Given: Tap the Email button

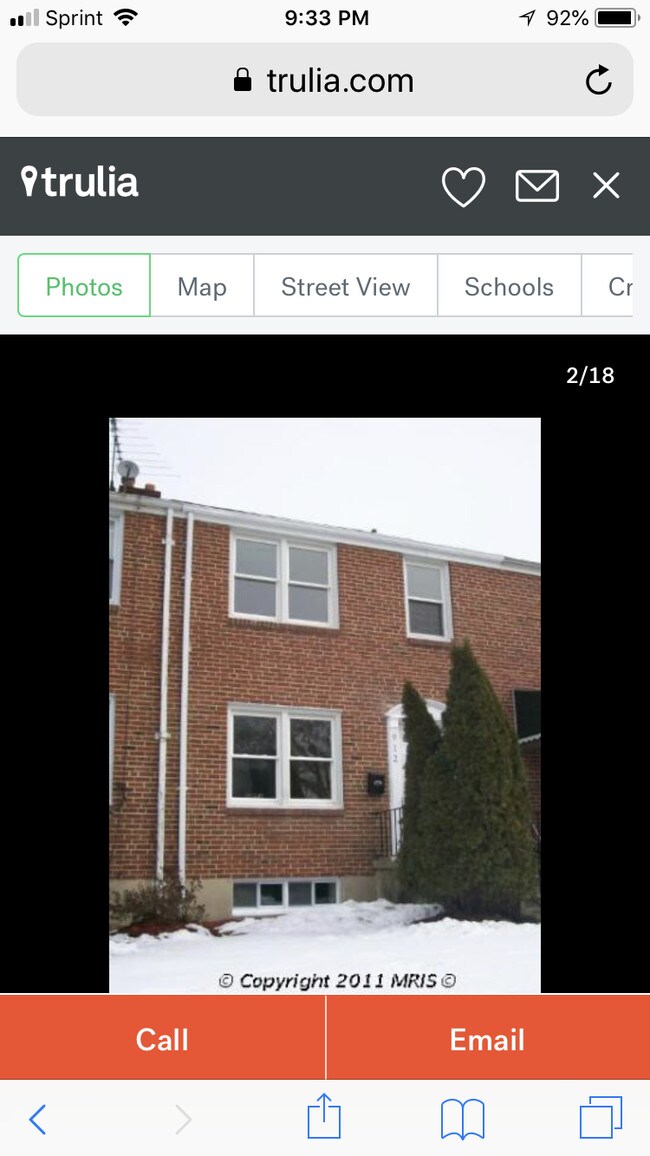Looking at the screenshot, I should (487, 1039).
